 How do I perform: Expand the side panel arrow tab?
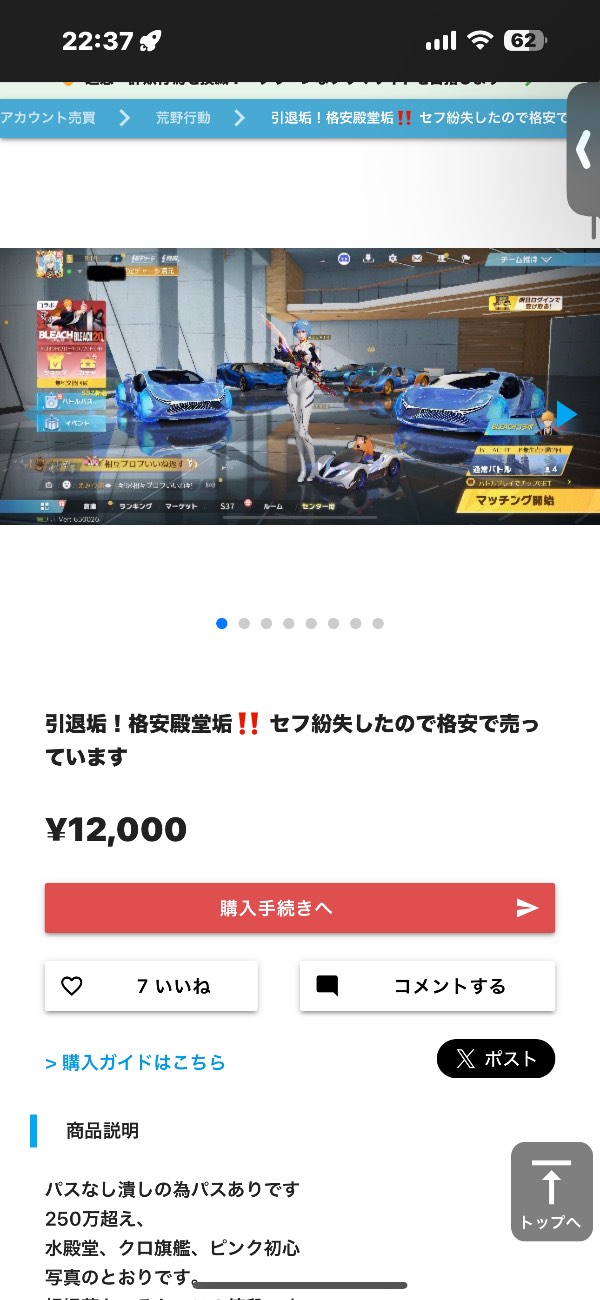[584, 150]
